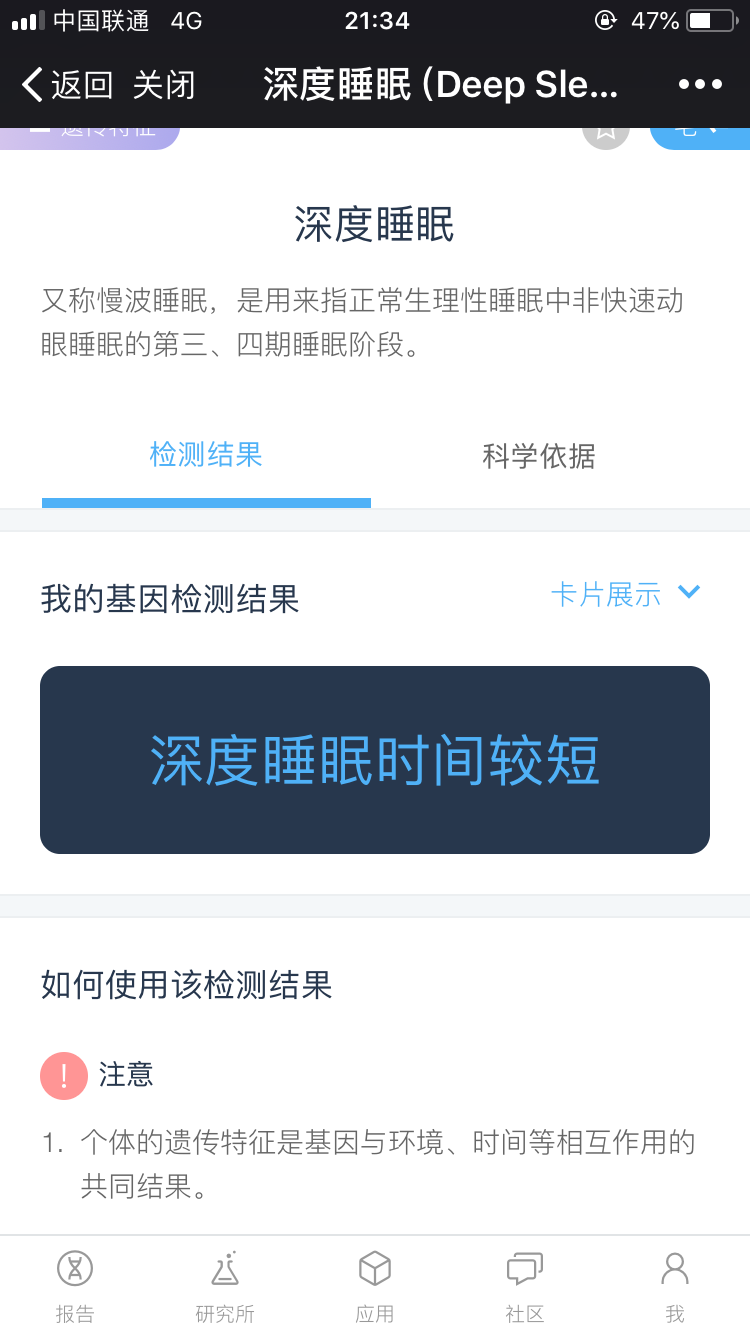Expand the 卡片展示 display dropdown

[x=626, y=594]
